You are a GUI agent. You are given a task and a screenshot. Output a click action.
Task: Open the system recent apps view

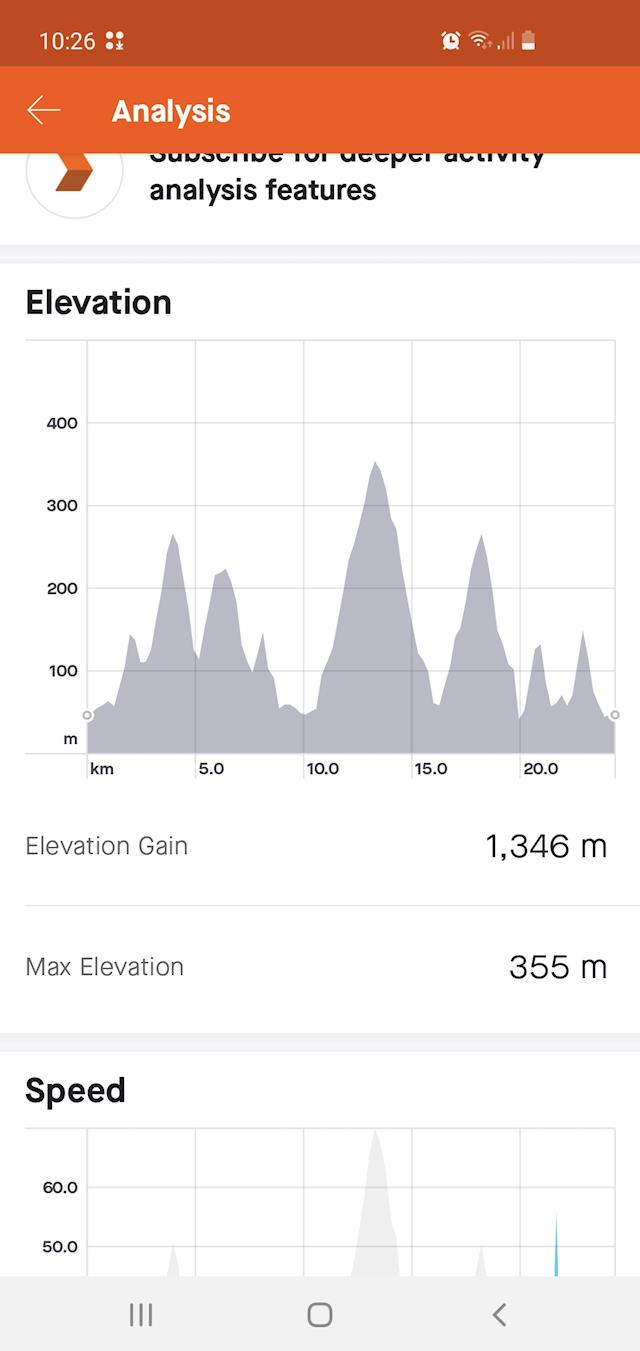coord(141,1314)
